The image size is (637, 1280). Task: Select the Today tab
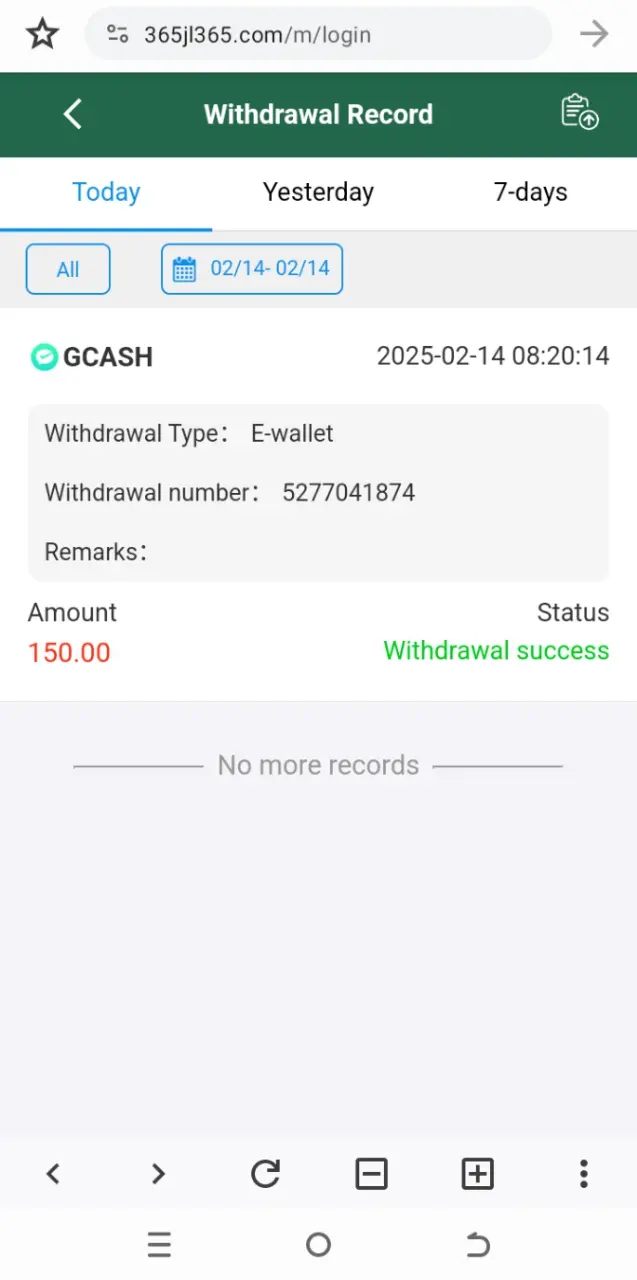106,192
